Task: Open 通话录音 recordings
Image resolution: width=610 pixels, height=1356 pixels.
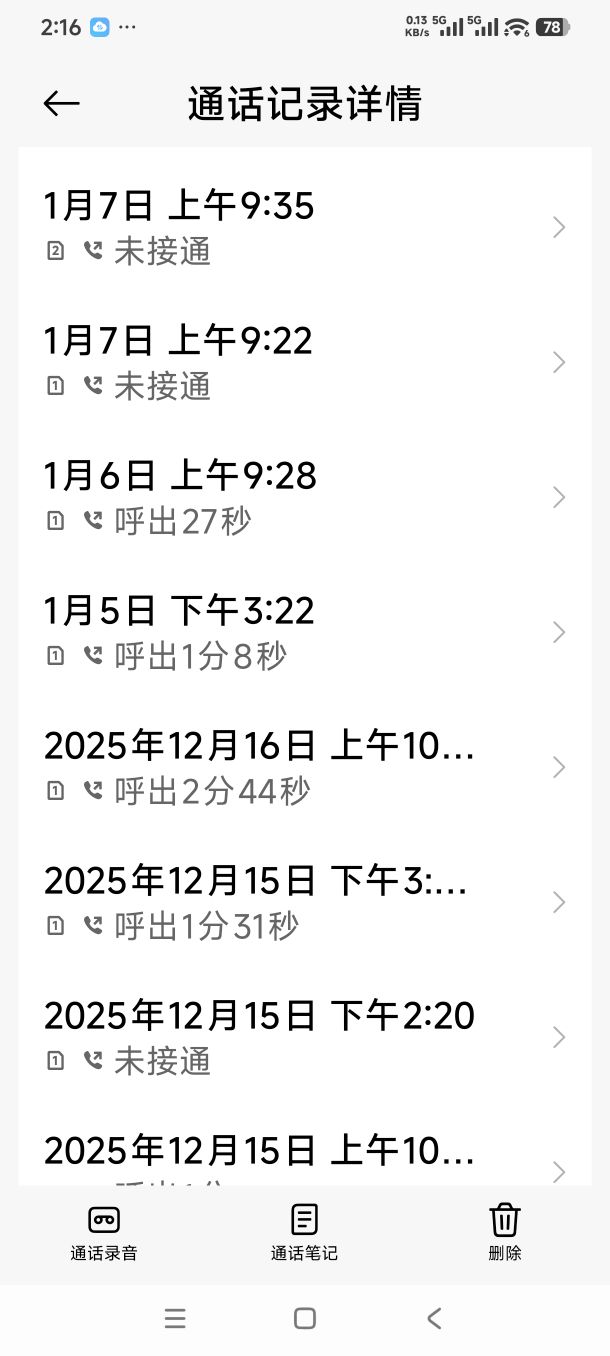Action: click(104, 1232)
